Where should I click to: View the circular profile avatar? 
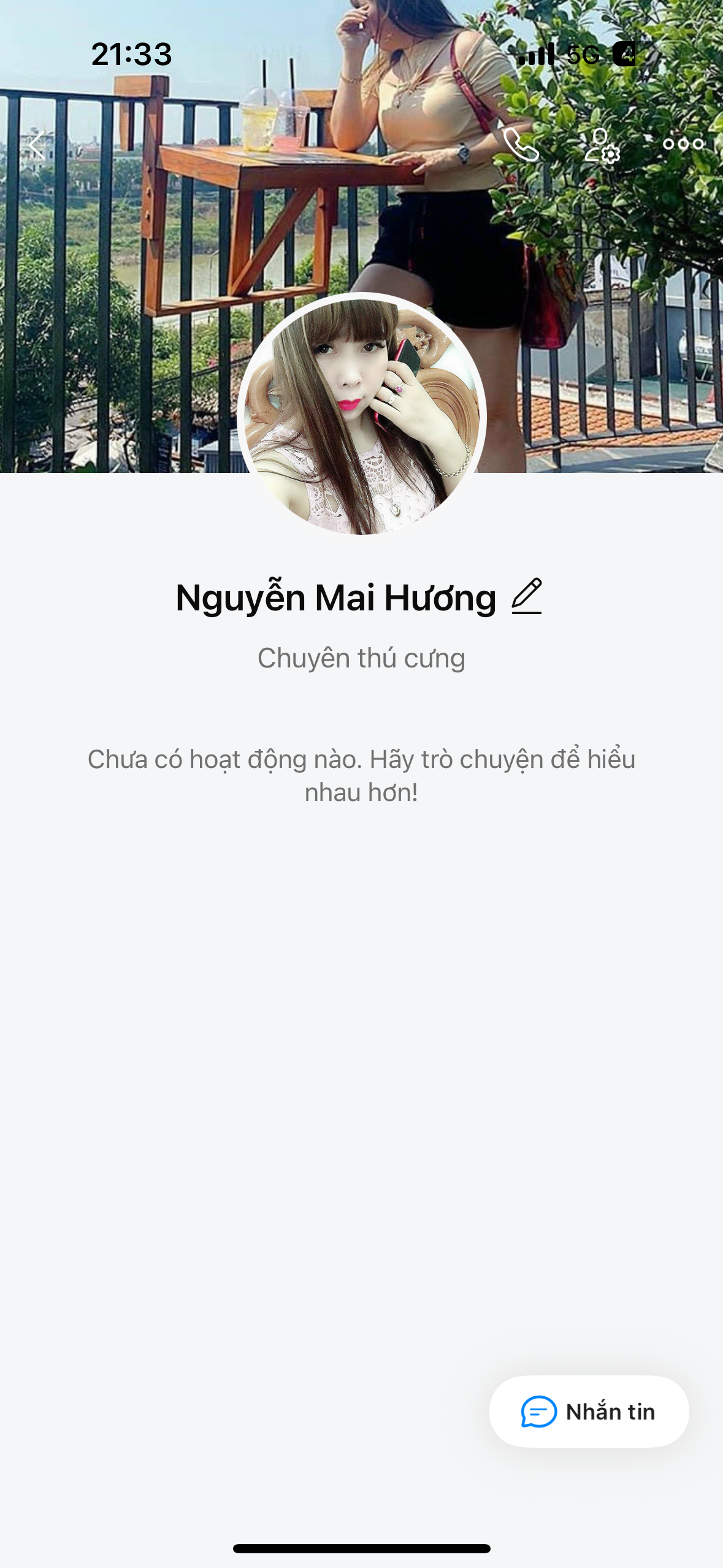[361, 415]
